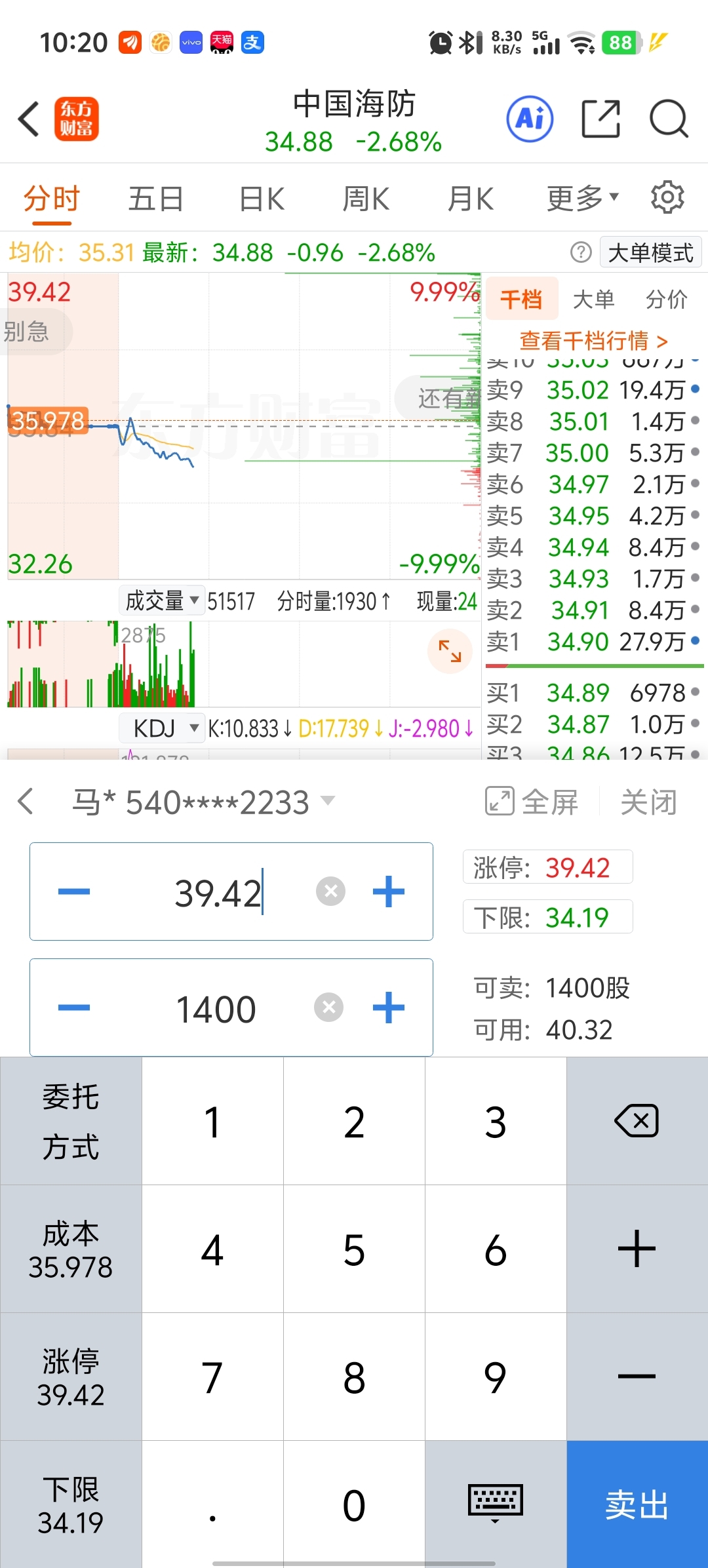Switch to the 五日 chart tab
708x1568 pixels.
(156, 199)
